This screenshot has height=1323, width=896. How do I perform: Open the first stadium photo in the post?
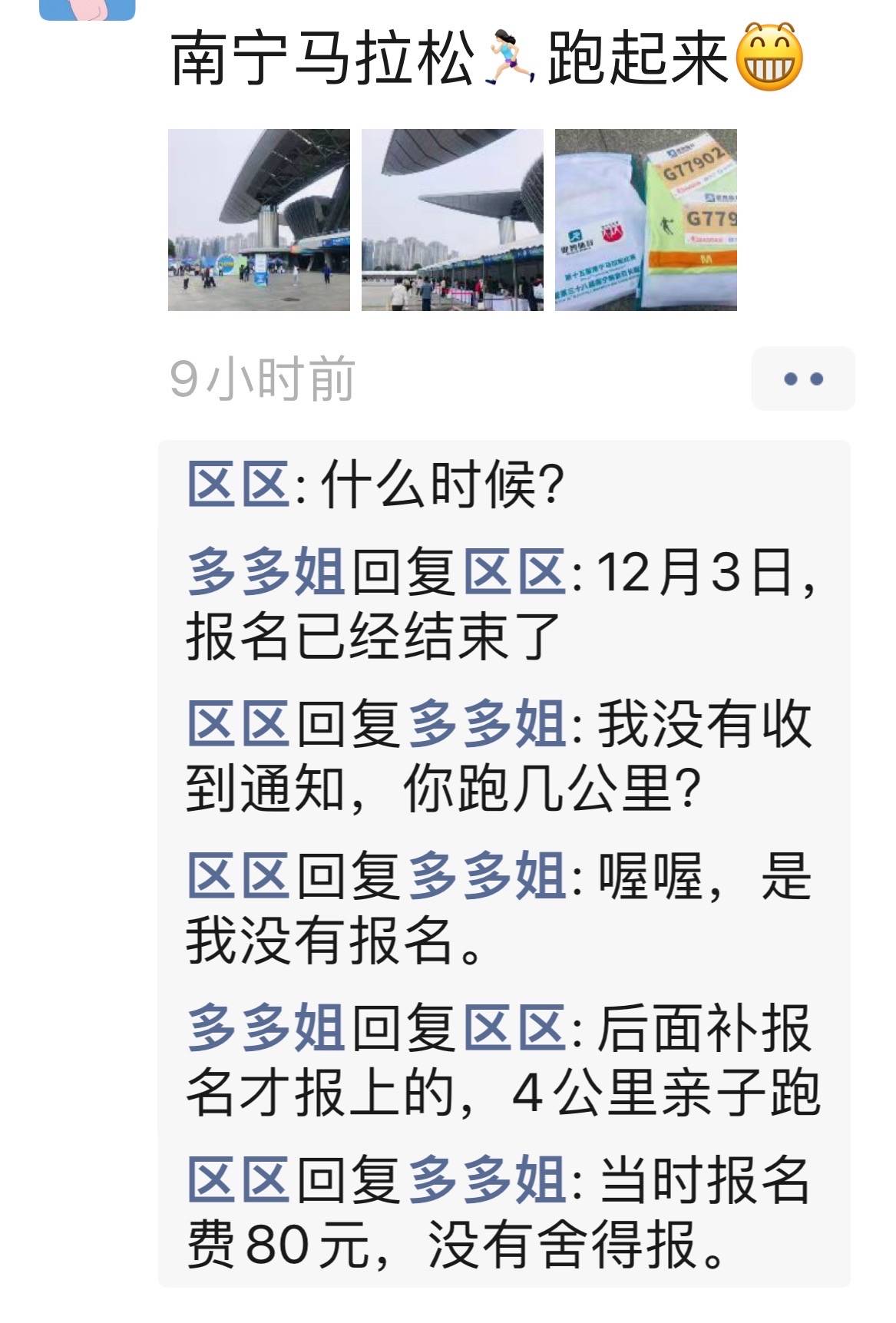(259, 220)
